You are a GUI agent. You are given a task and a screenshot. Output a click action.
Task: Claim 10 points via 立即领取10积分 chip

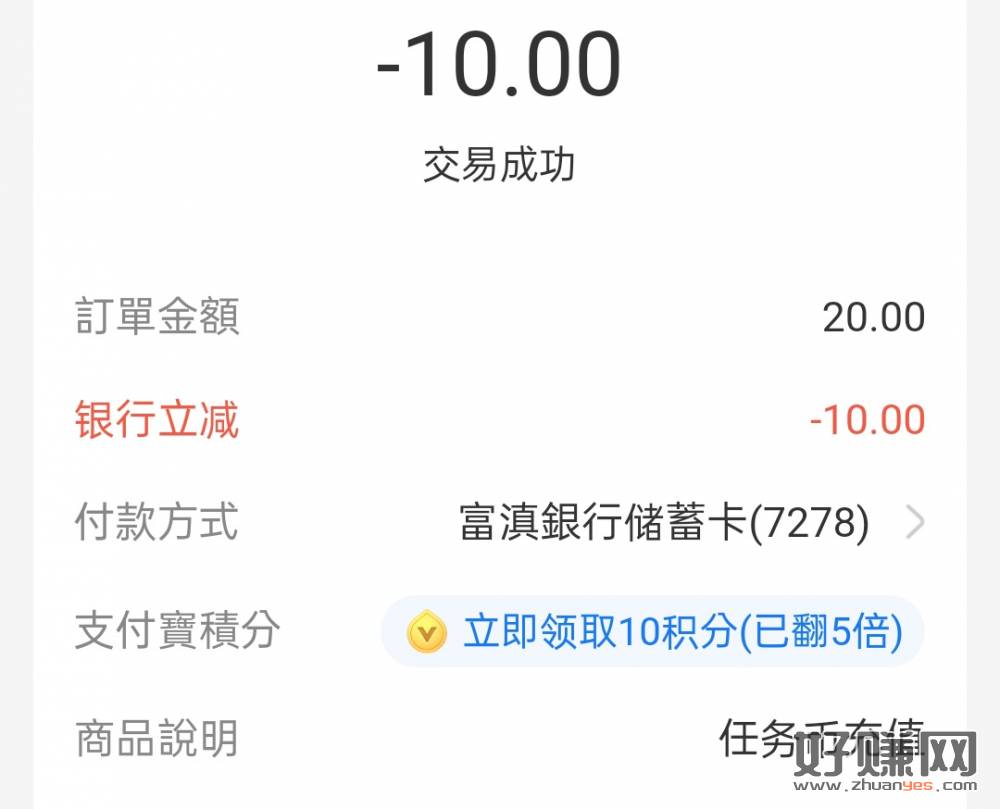click(654, 632)
